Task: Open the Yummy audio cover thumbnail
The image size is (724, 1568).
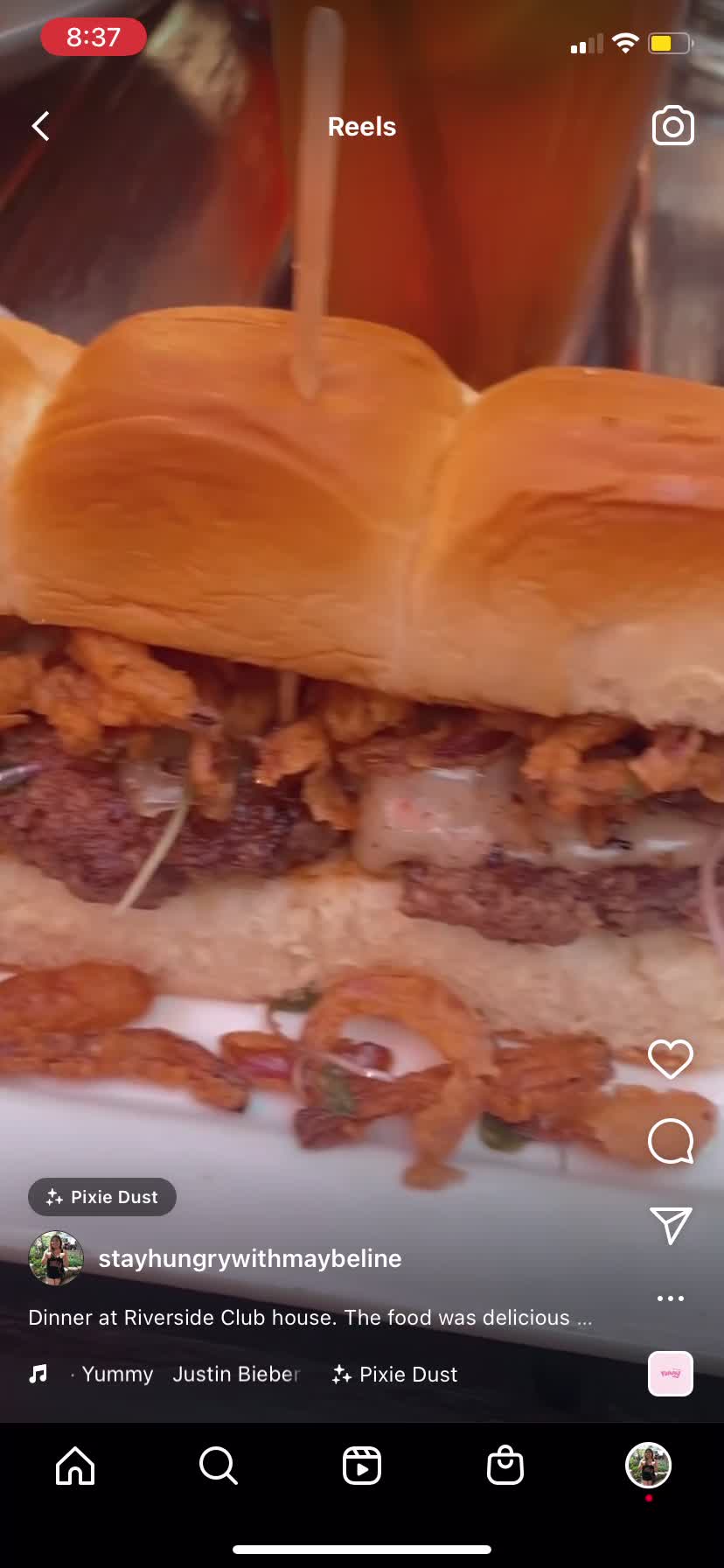Action: (670, 1374)
